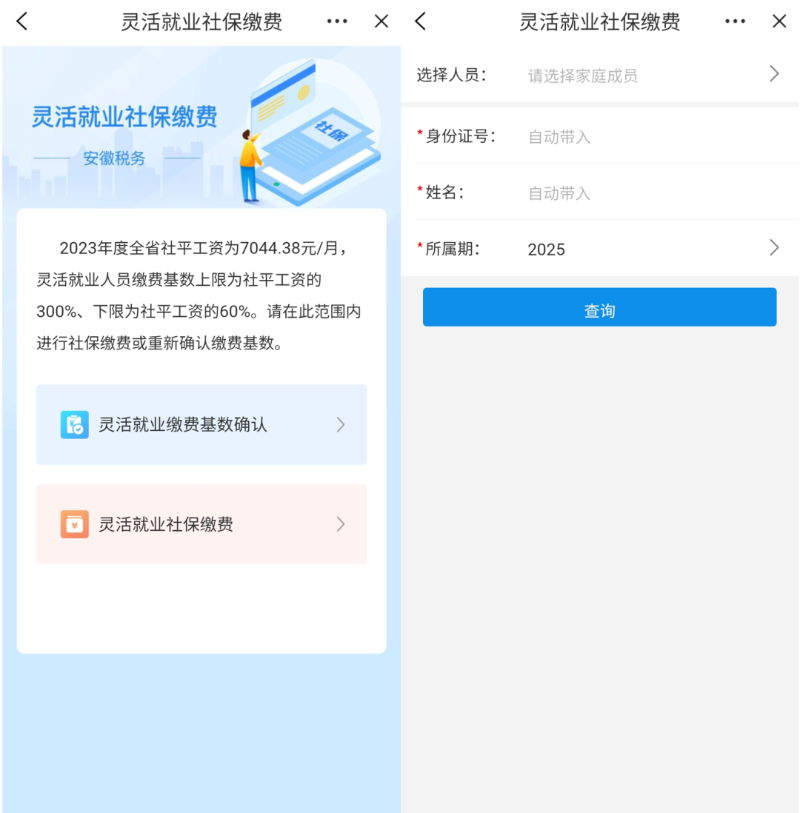Image resolution: width=800 pixels, height=813 pixels.
Task: Change the 所属期 year 2025
Action: pos(650,249)
